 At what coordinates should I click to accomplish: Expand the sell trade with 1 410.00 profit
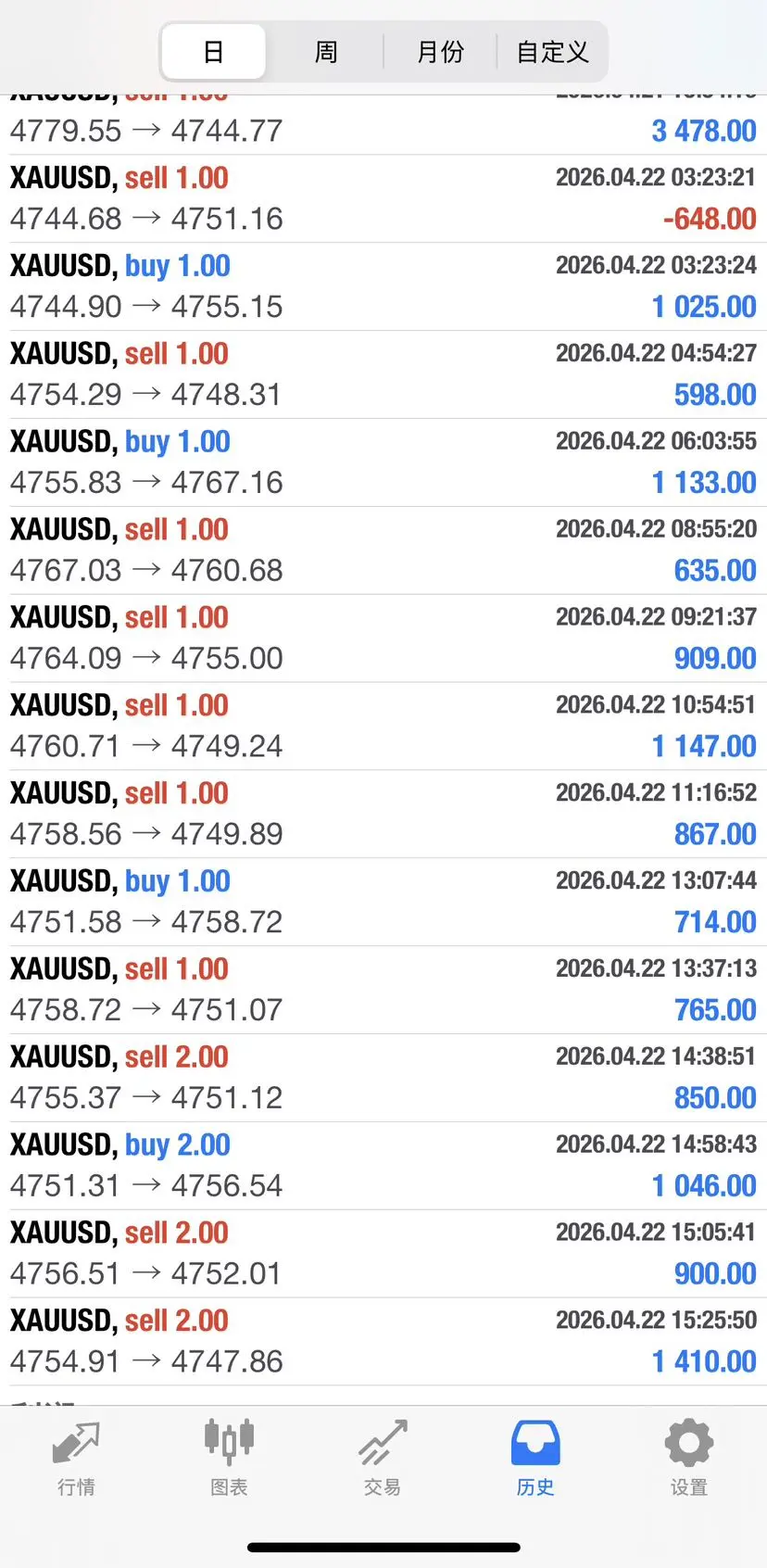383,1342
